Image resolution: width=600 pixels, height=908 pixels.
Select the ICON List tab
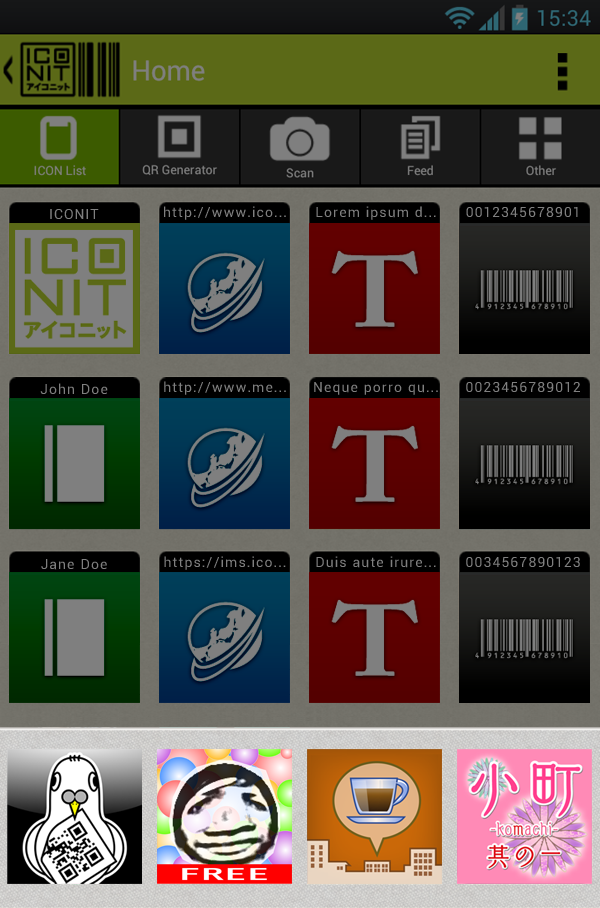(x=60, y=146)
